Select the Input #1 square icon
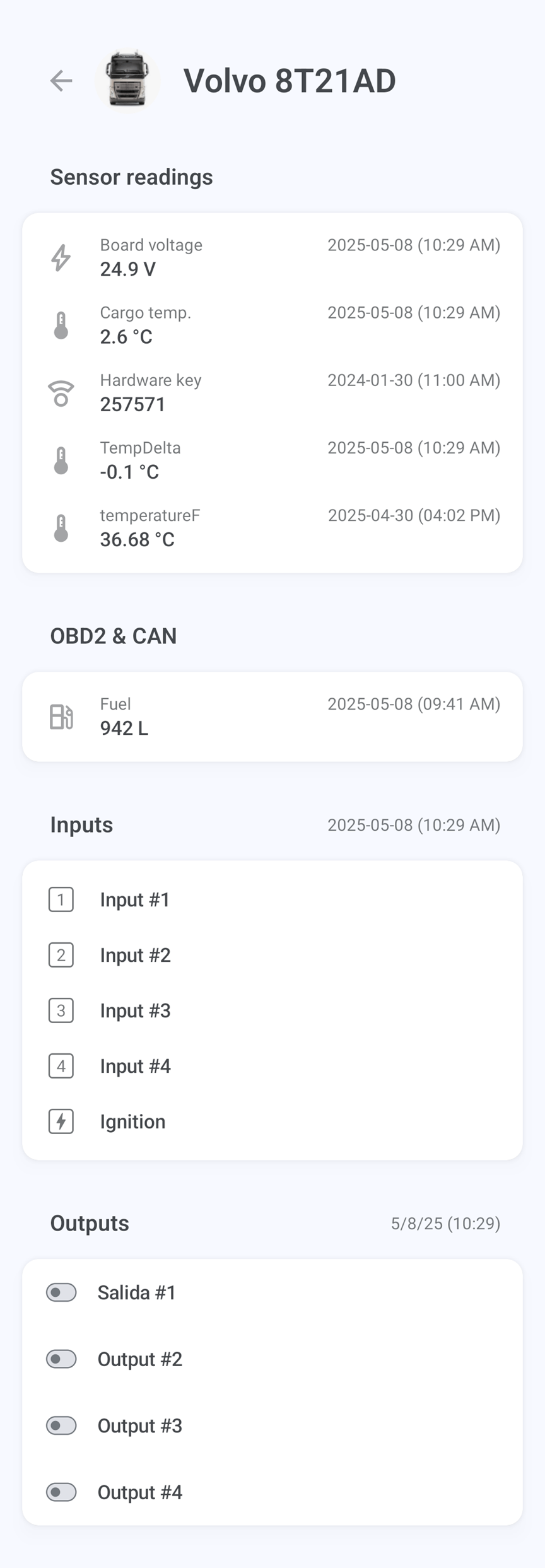The image size is (545, 1568). [x=60, y=900]
